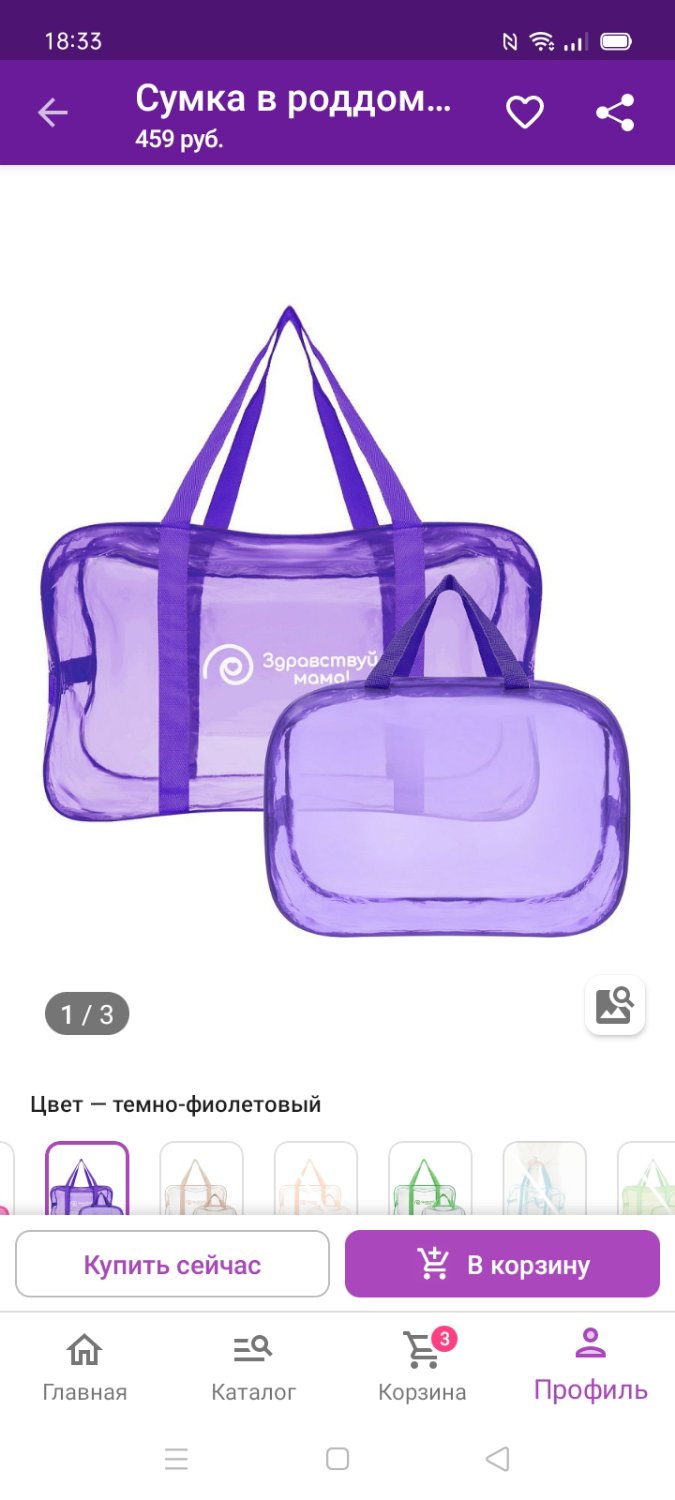Select the dark purple color swatch

click(x=87, y=1180)
